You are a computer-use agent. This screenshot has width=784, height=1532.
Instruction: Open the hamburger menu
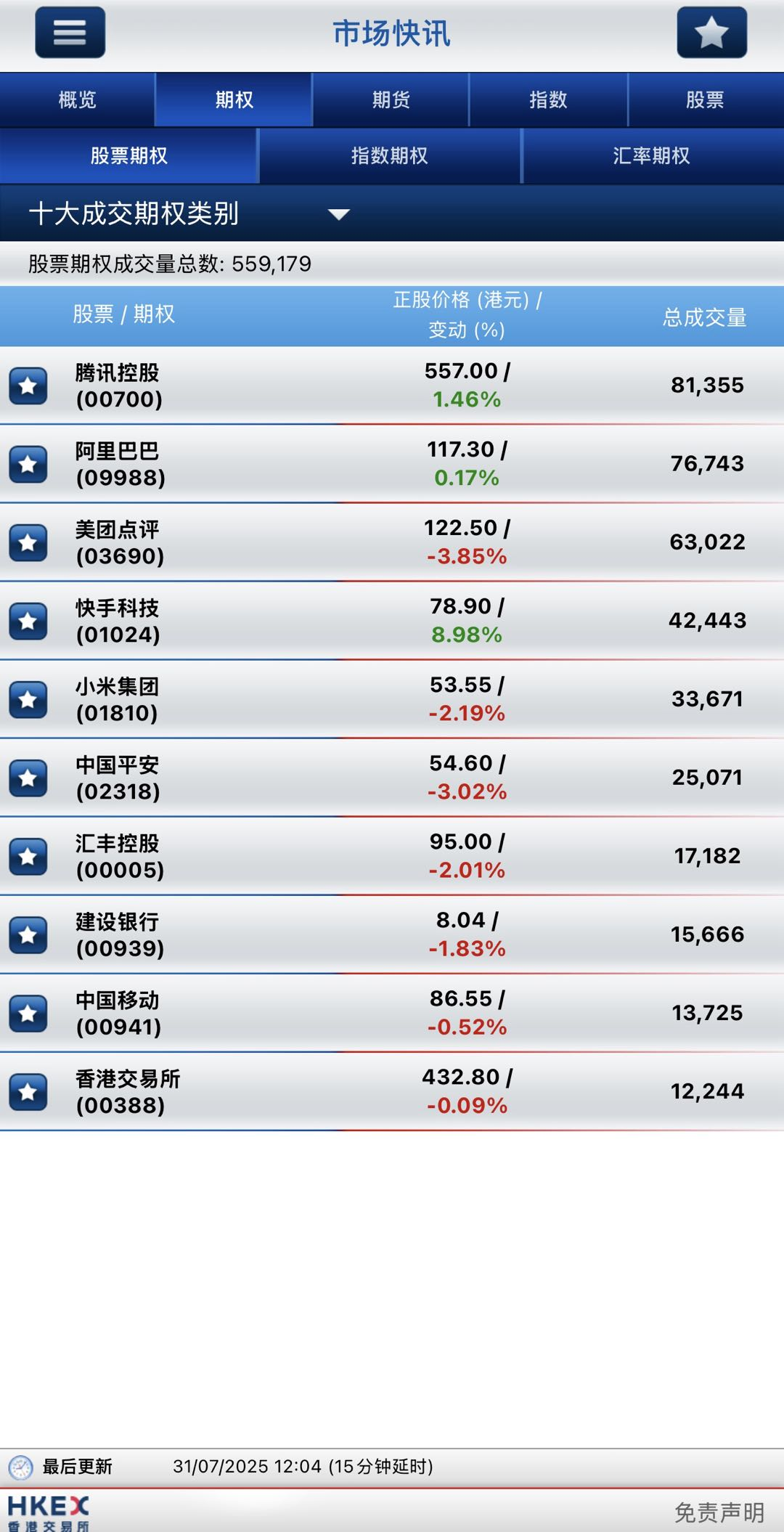click(x=70, y=33)
